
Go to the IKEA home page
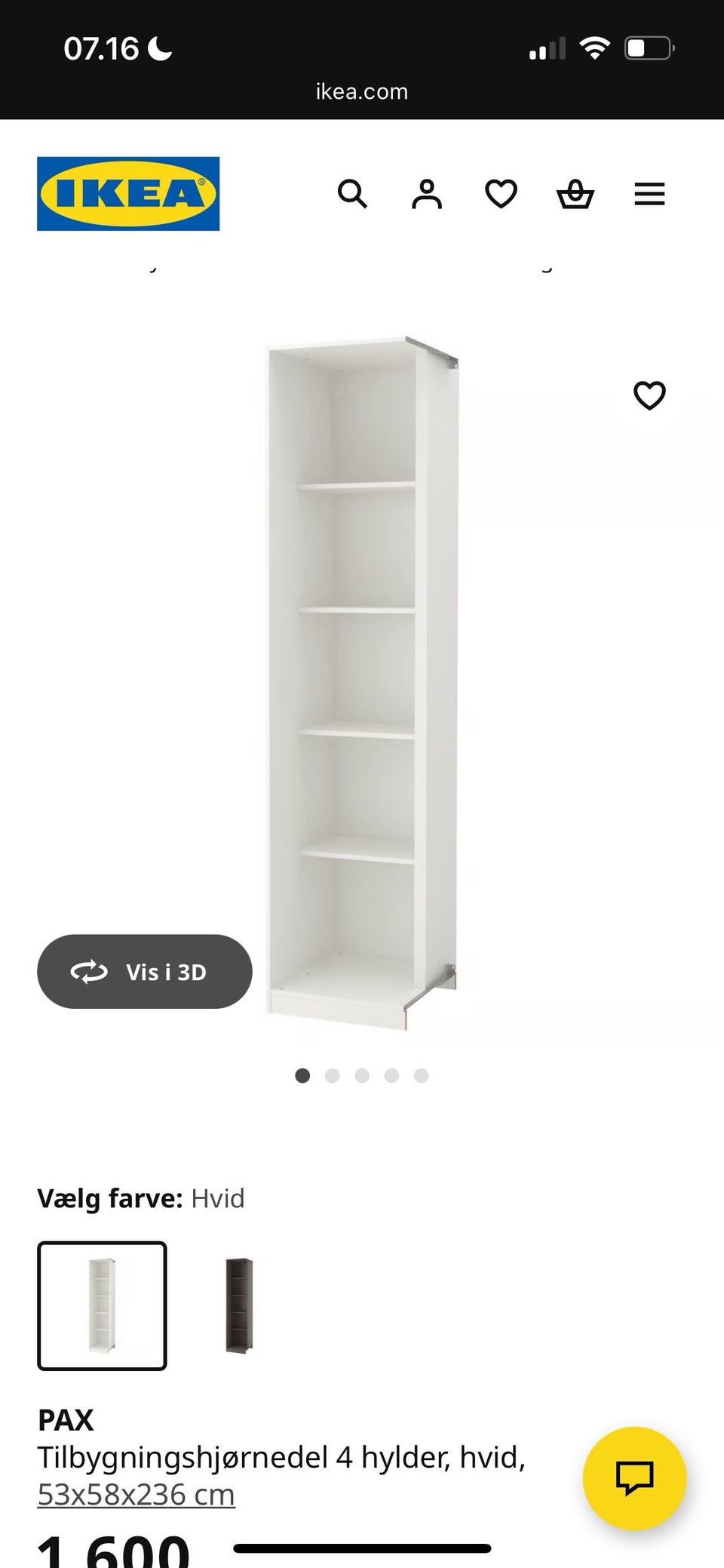(x=128, y=193)
